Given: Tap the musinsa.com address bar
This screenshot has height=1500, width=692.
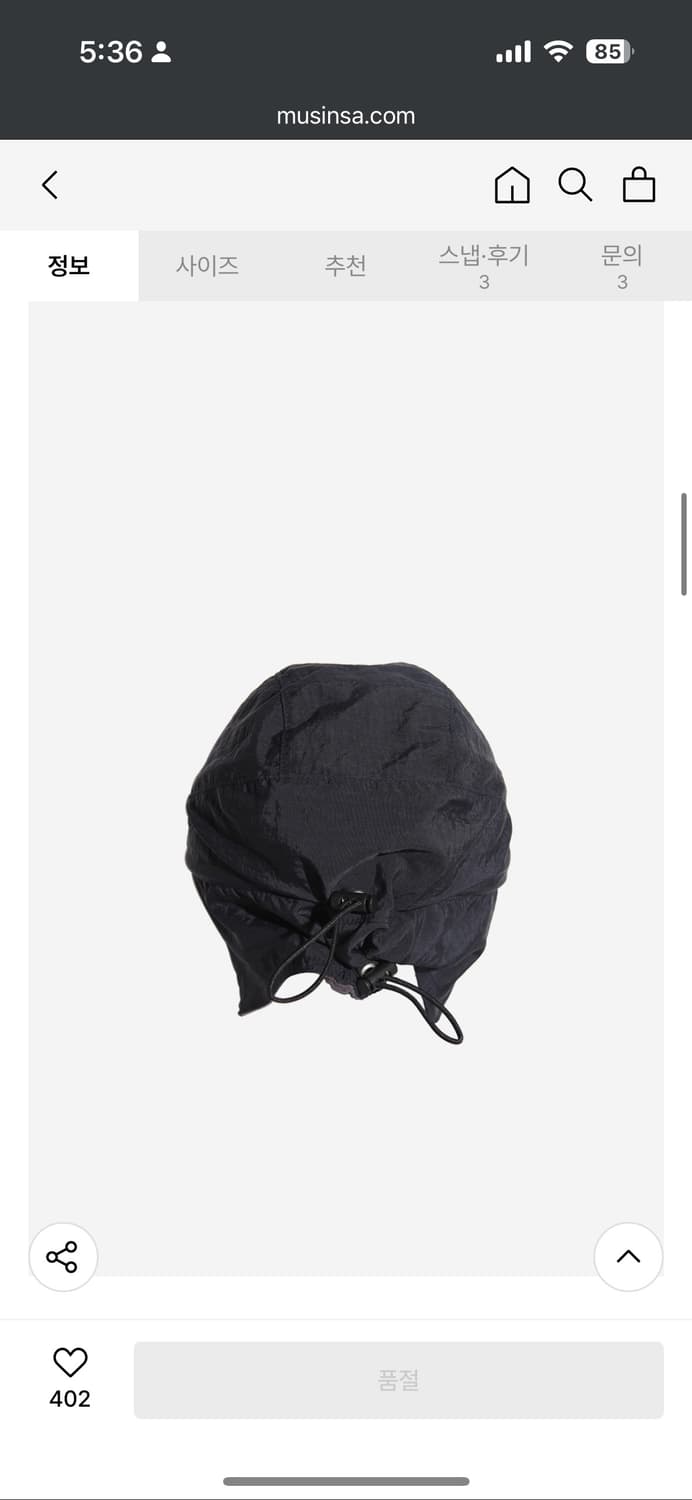Looking at the screenshot, I should click(x=346, y=116).
